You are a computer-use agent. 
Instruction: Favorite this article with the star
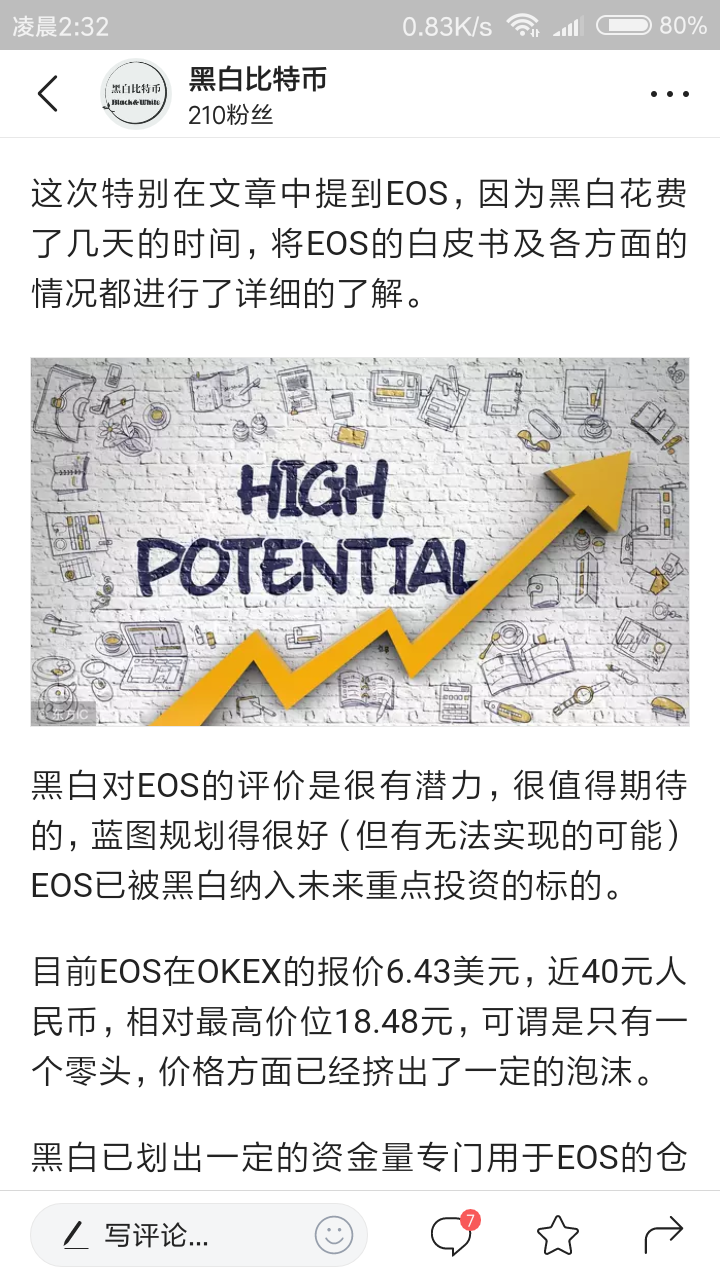[557, 1236]
